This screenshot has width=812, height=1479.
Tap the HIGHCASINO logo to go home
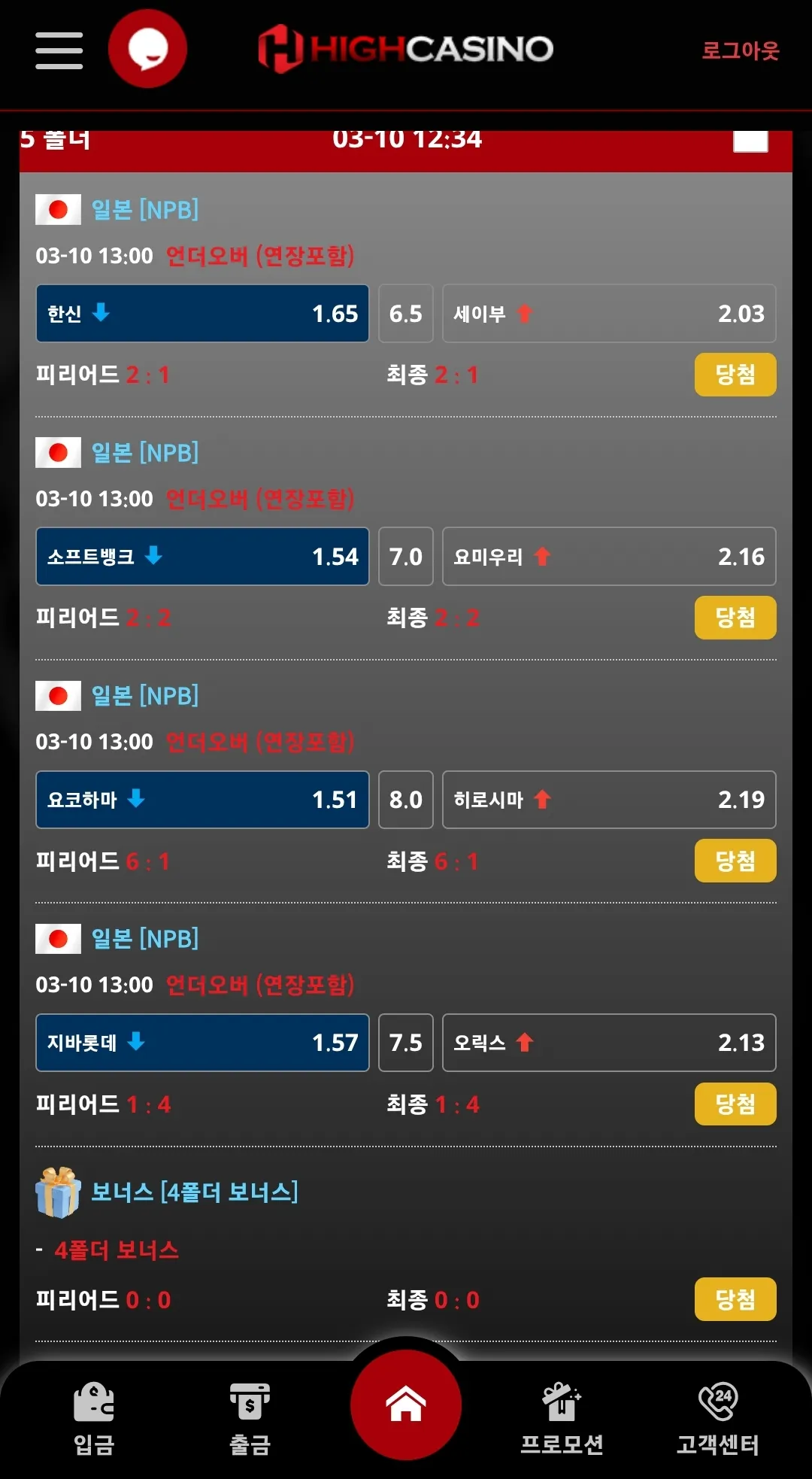click(x=406, y=49)
